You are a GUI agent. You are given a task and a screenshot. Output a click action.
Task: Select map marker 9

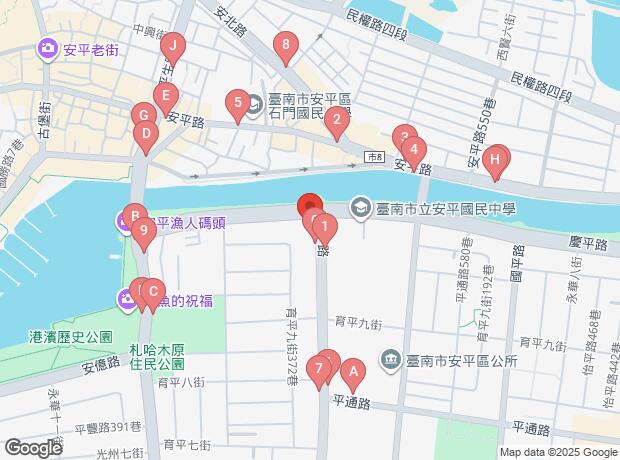point(144,234)
